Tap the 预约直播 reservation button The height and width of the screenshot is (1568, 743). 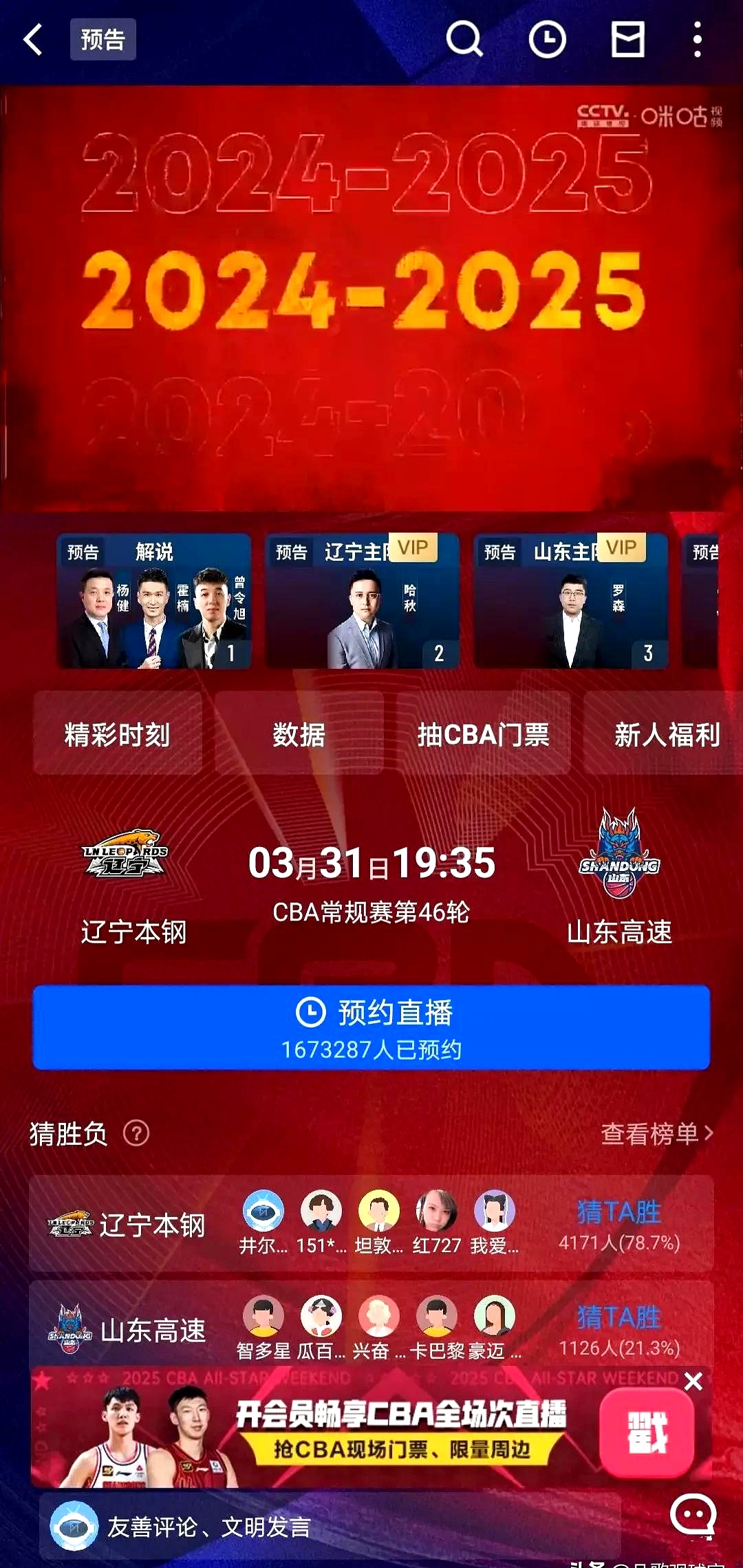371,1025
